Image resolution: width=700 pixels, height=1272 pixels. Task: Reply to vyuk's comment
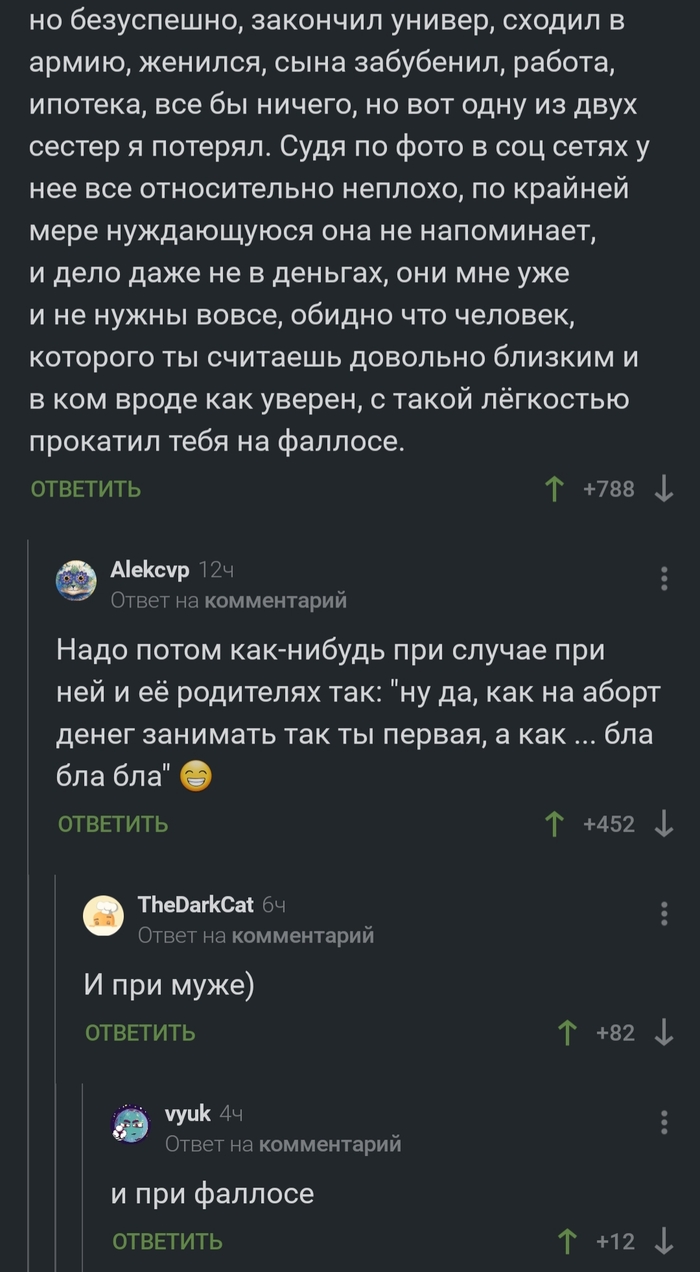167,1242
